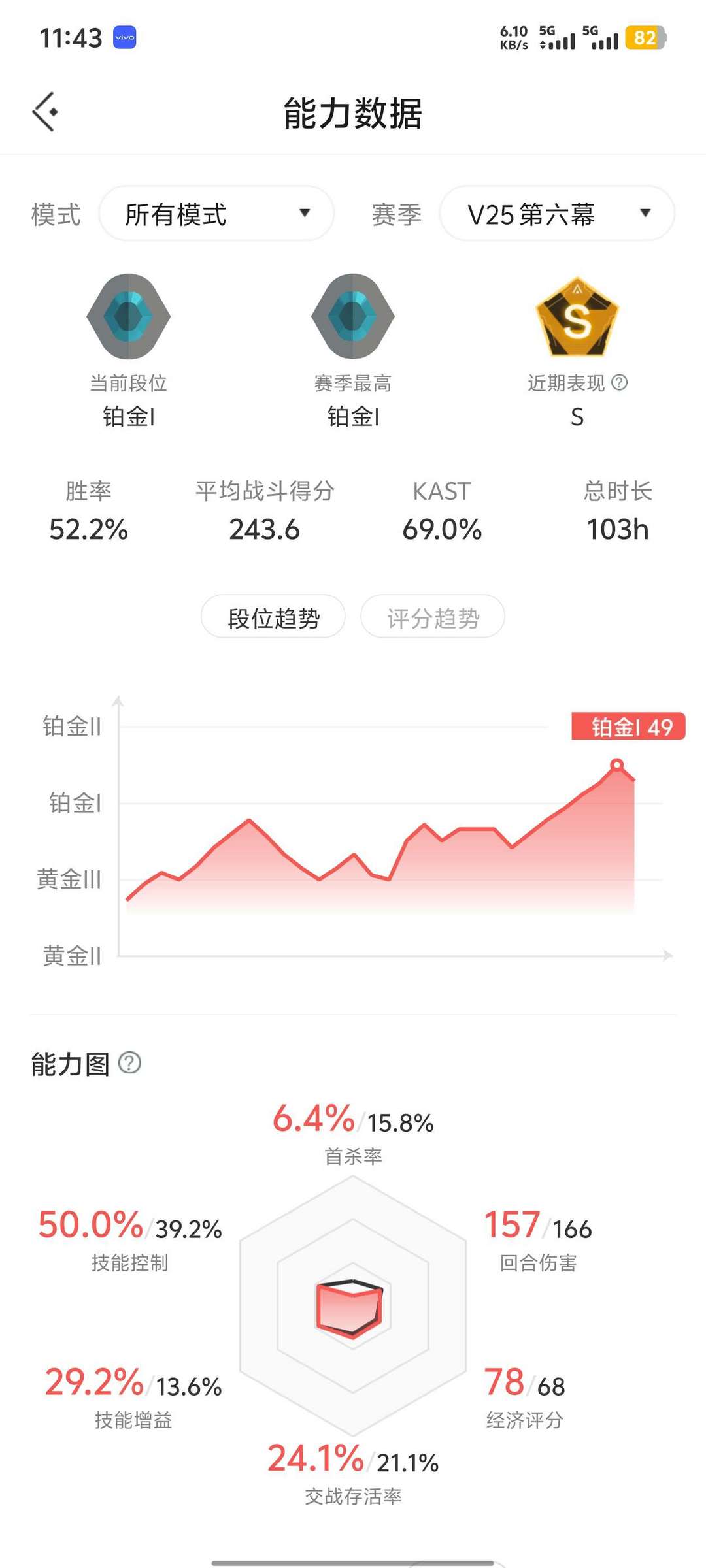Select the 段位趋势 tab
Viewport: 706px width, 1568px height.
tap(273, 616)
